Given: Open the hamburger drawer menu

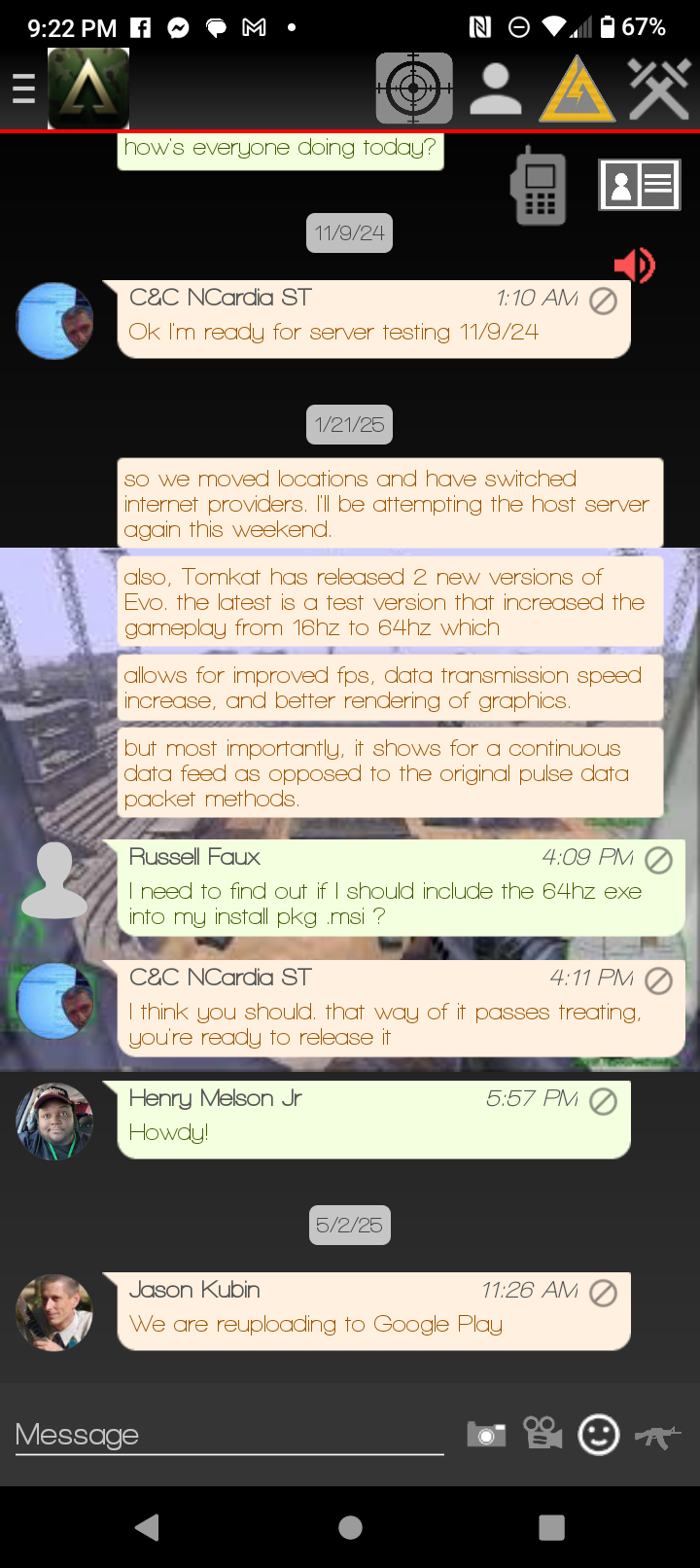Looking at the screenshot, I should tap(23, 89).
